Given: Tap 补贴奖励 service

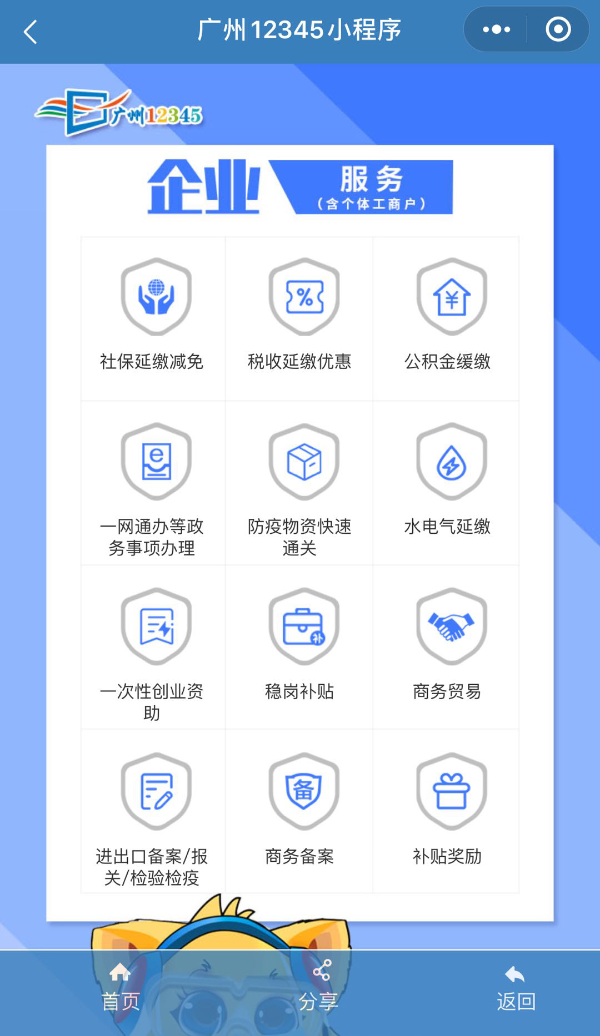Looking at the screenshot, I should tap(448, 811).
